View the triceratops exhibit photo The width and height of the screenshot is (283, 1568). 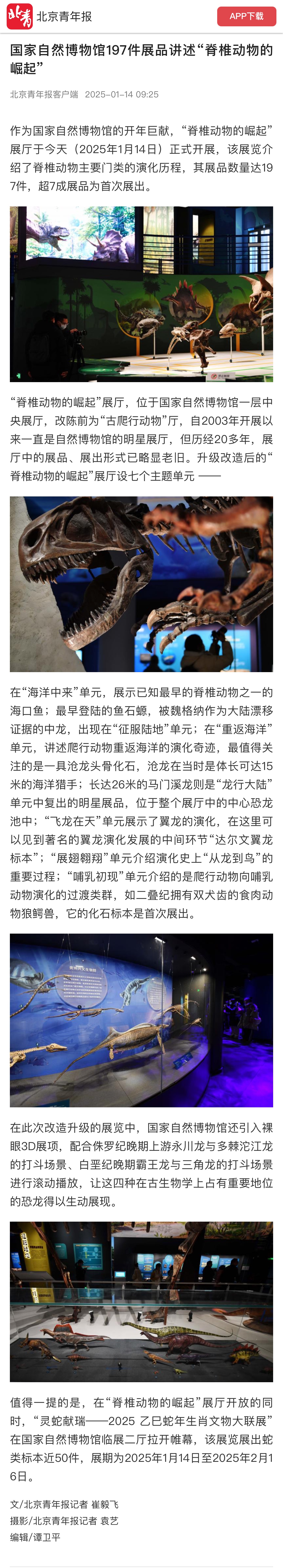141,294
